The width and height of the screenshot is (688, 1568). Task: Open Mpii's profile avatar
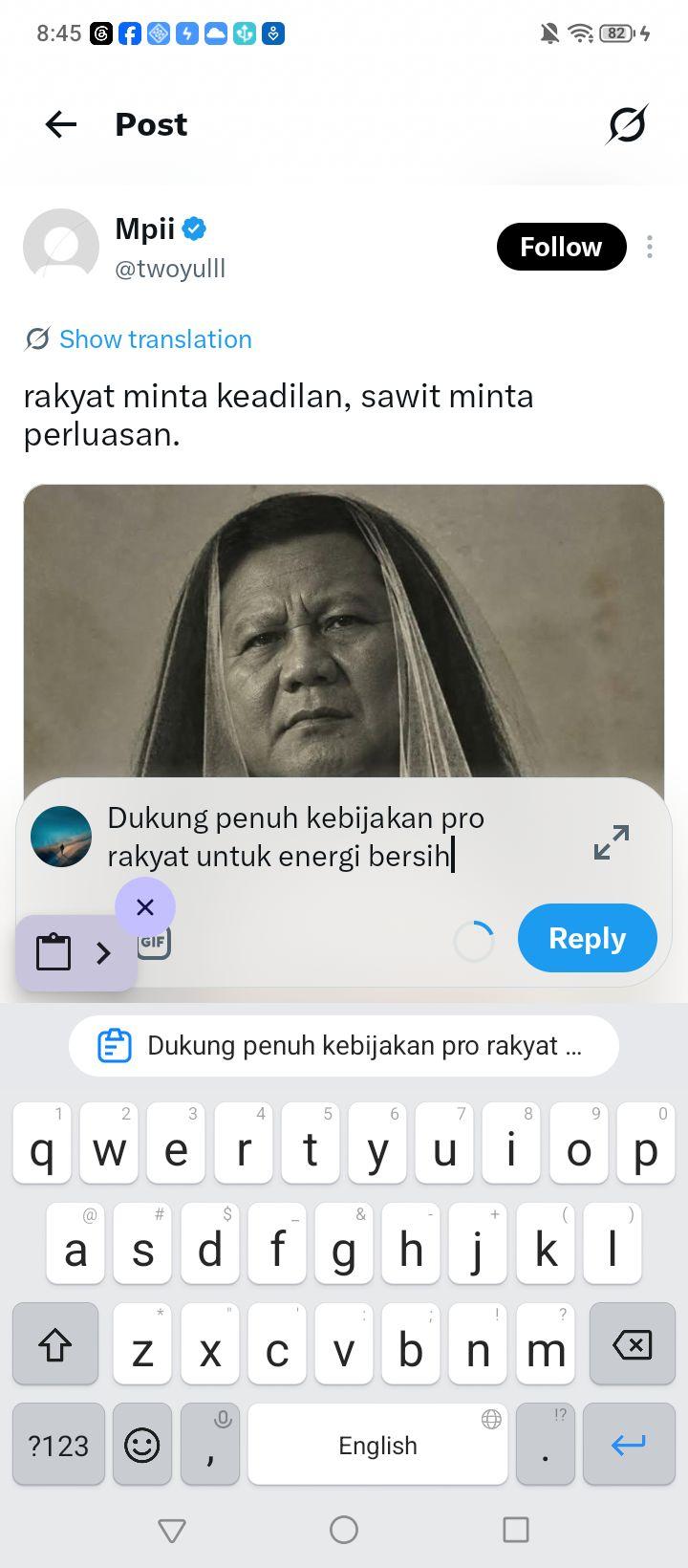click(61, 247)
